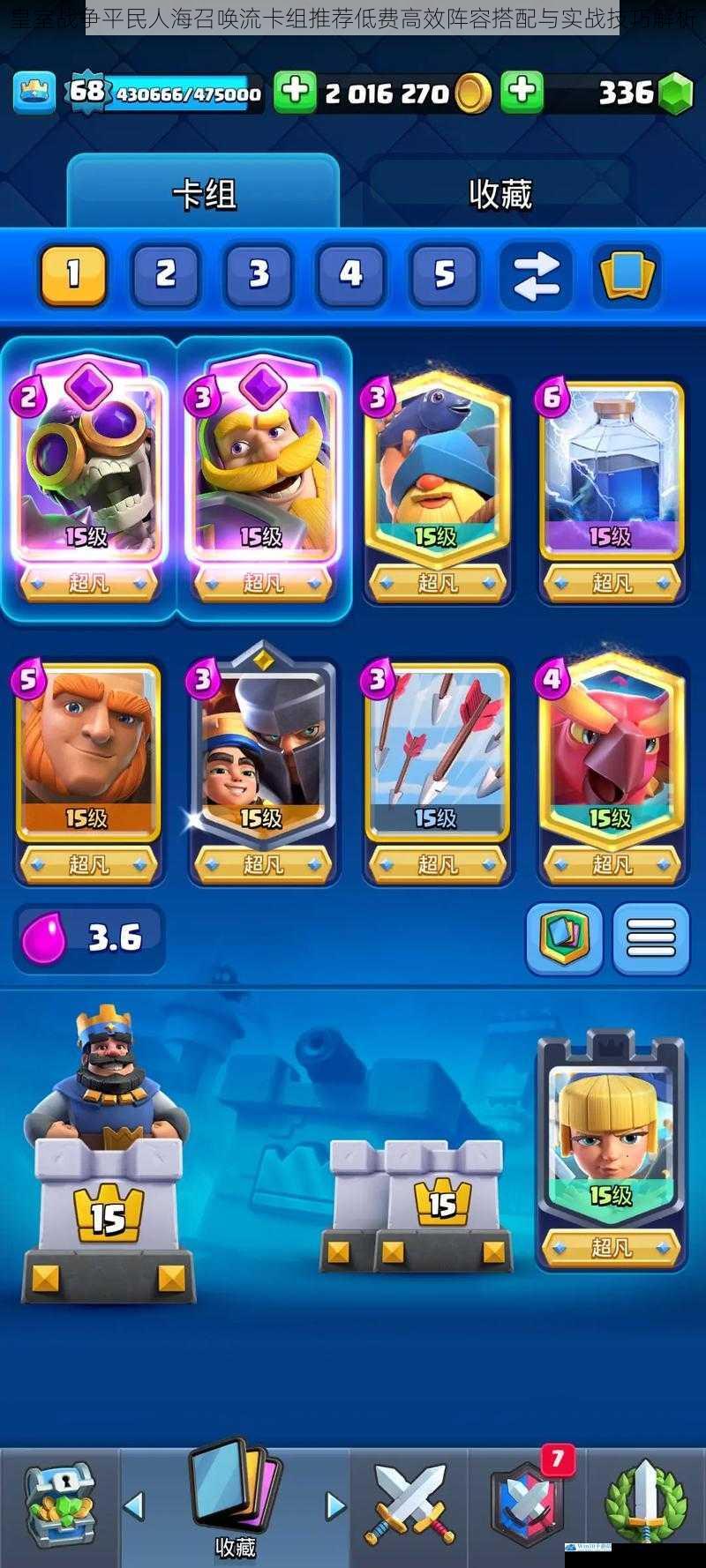Select deck slot 4
Image resolution: width=706 pixels, height=1568 pixels.
click(351, 275)
